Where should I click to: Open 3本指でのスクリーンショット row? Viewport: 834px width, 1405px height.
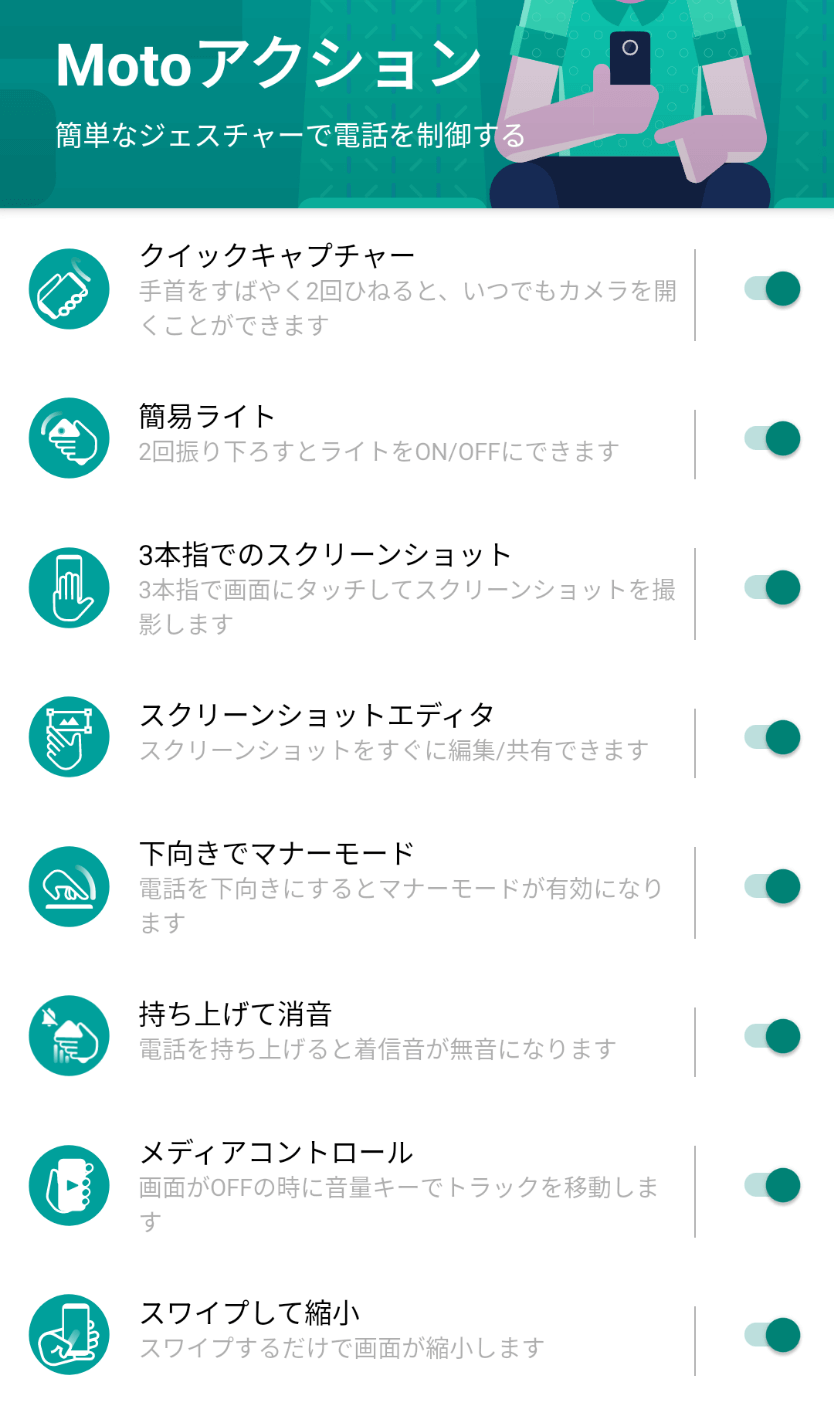(x=347, y=588)
